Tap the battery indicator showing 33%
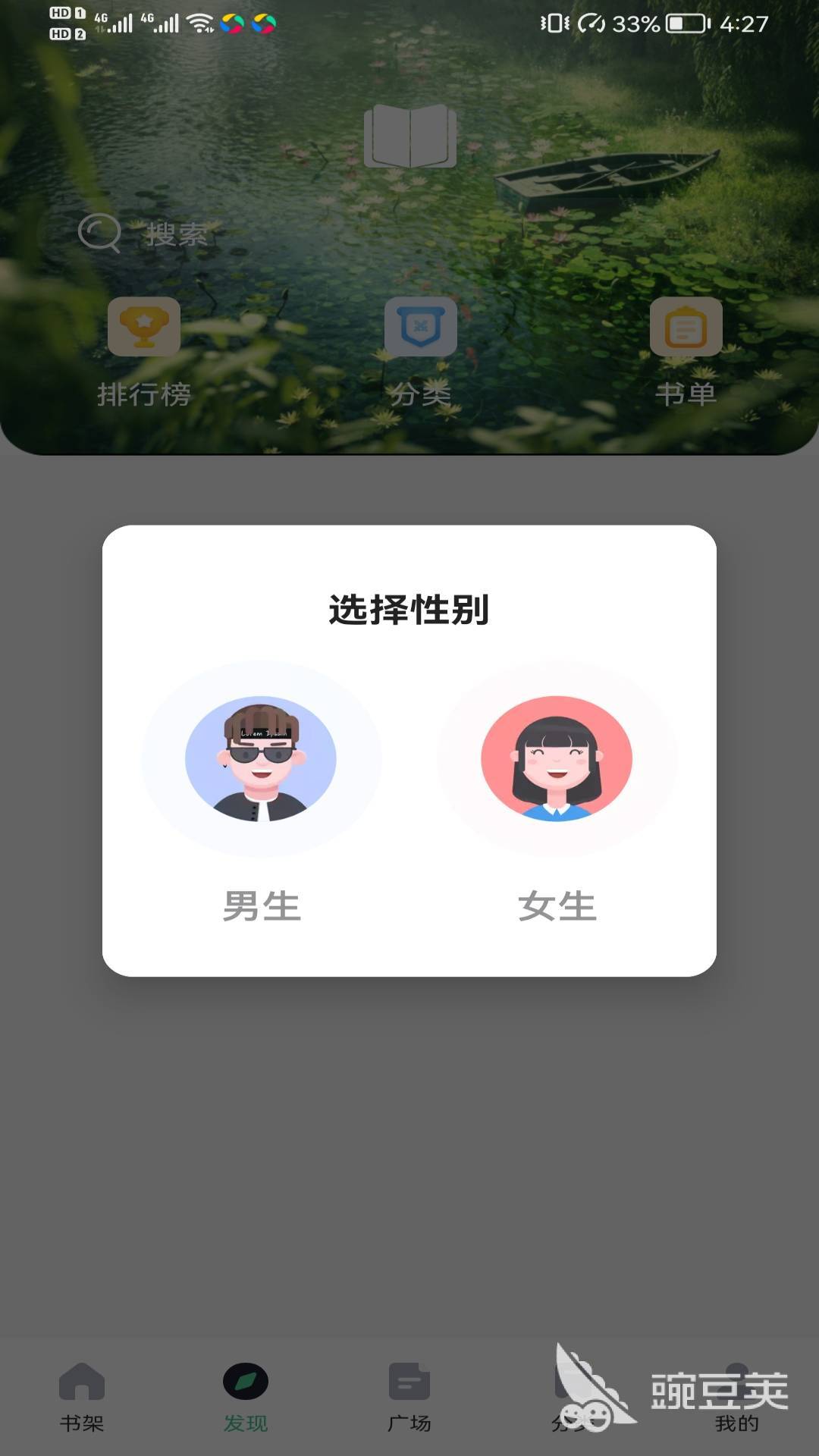 coord(675,23)
